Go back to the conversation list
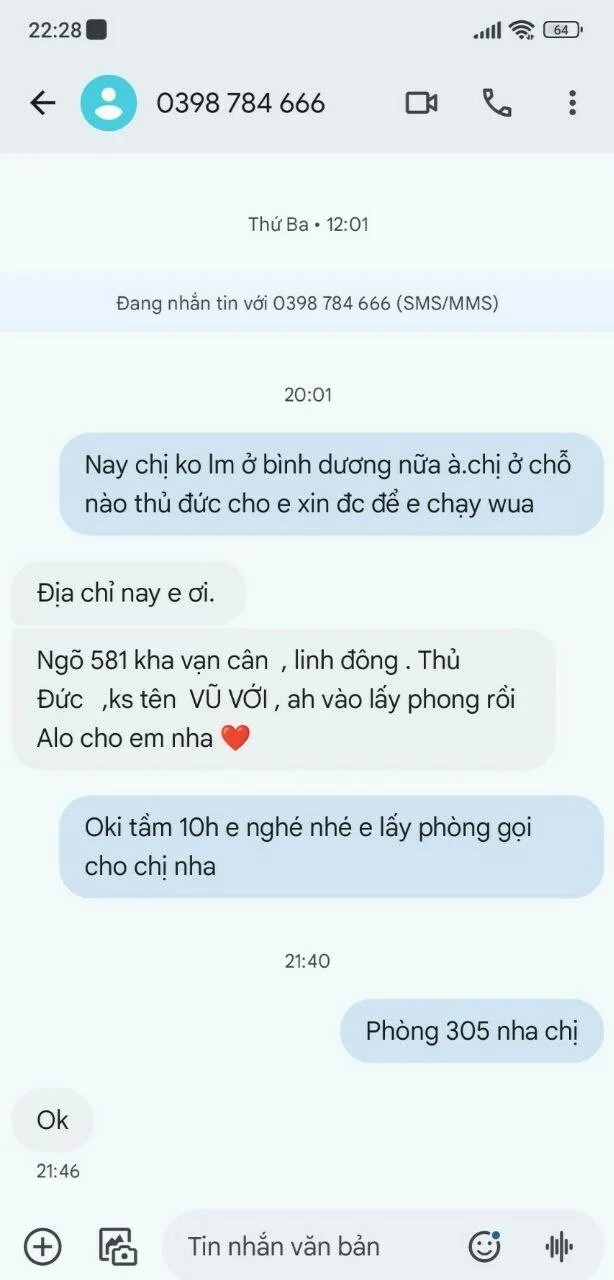This screenshot has width=614, height=1280. pos(42,103)
